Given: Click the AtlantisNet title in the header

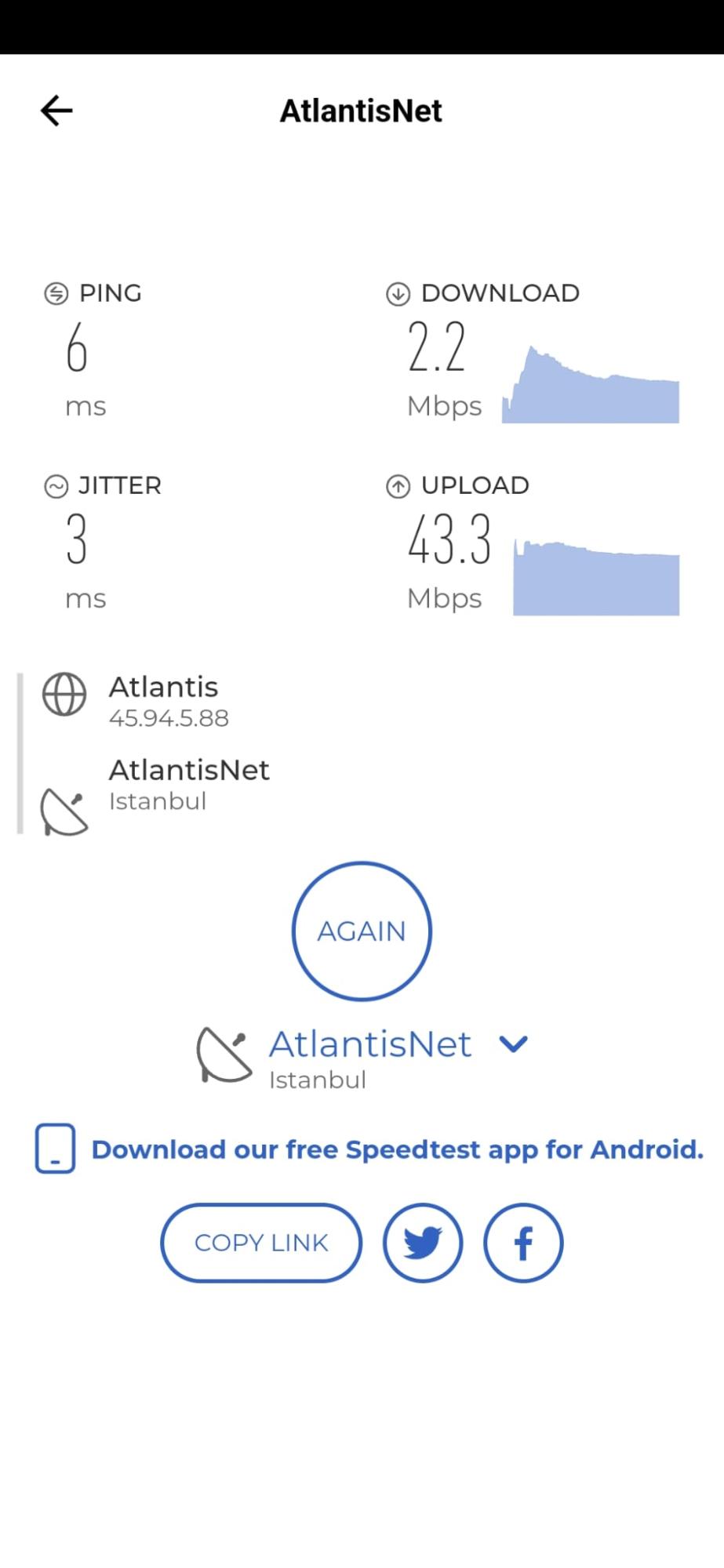Looking at the screenshot, I should point(361,110).
